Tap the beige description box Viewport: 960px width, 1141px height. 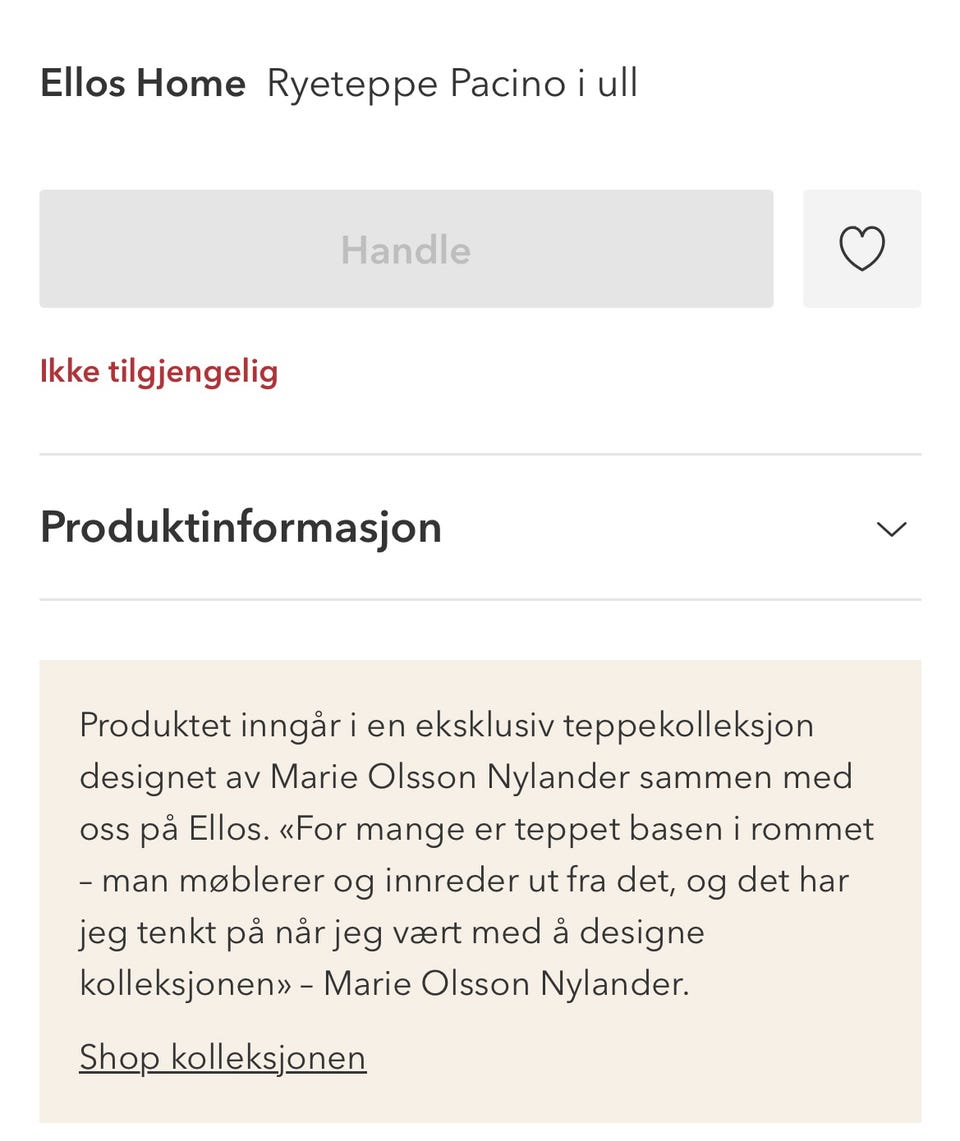(480, 890)
